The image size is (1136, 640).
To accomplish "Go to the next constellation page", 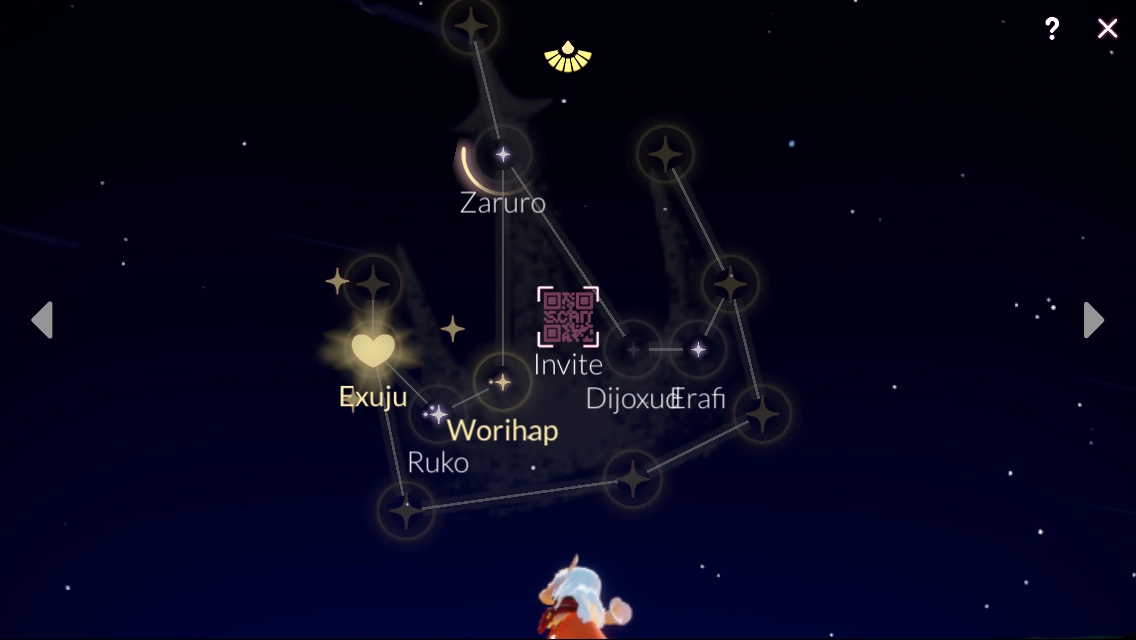I will point(1094,320).
